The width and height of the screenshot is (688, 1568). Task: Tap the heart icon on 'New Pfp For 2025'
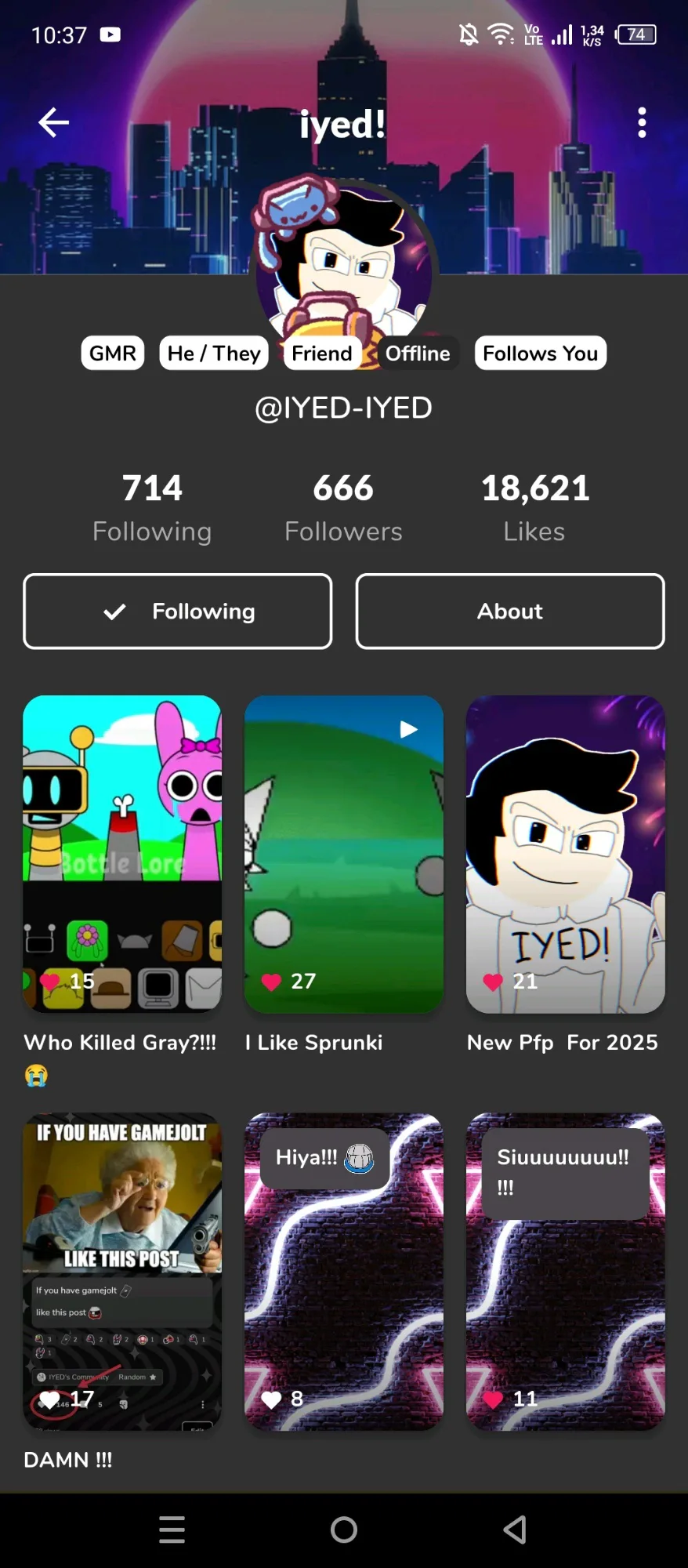[493, 981]
